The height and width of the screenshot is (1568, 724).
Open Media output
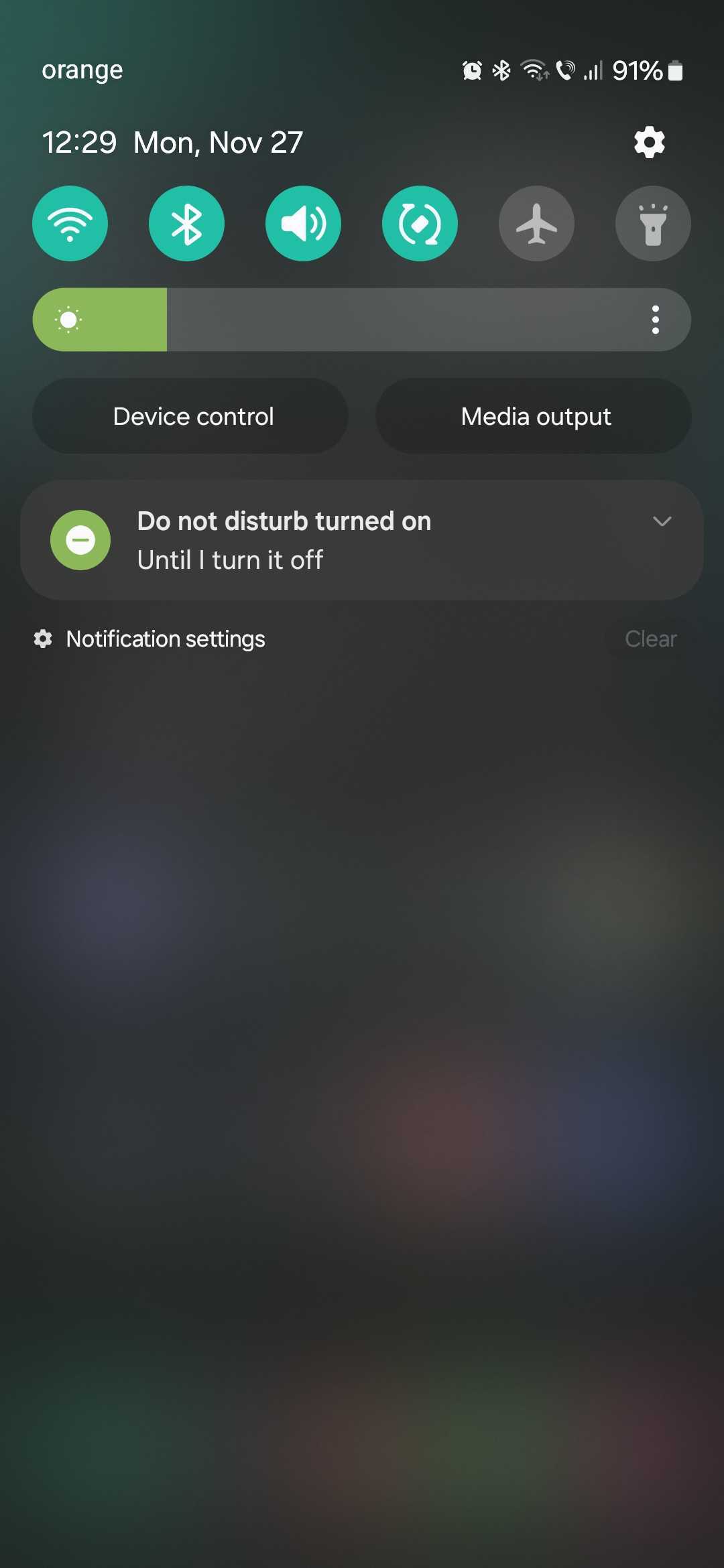535,416
